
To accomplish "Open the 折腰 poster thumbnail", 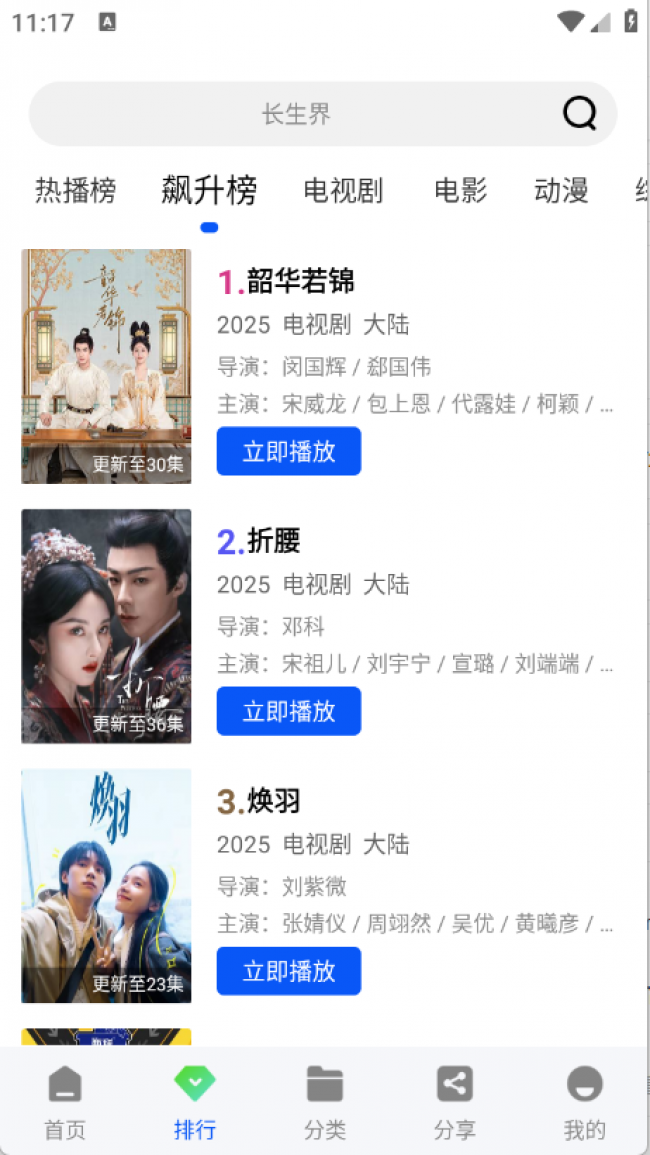I will tap(106, 626).
